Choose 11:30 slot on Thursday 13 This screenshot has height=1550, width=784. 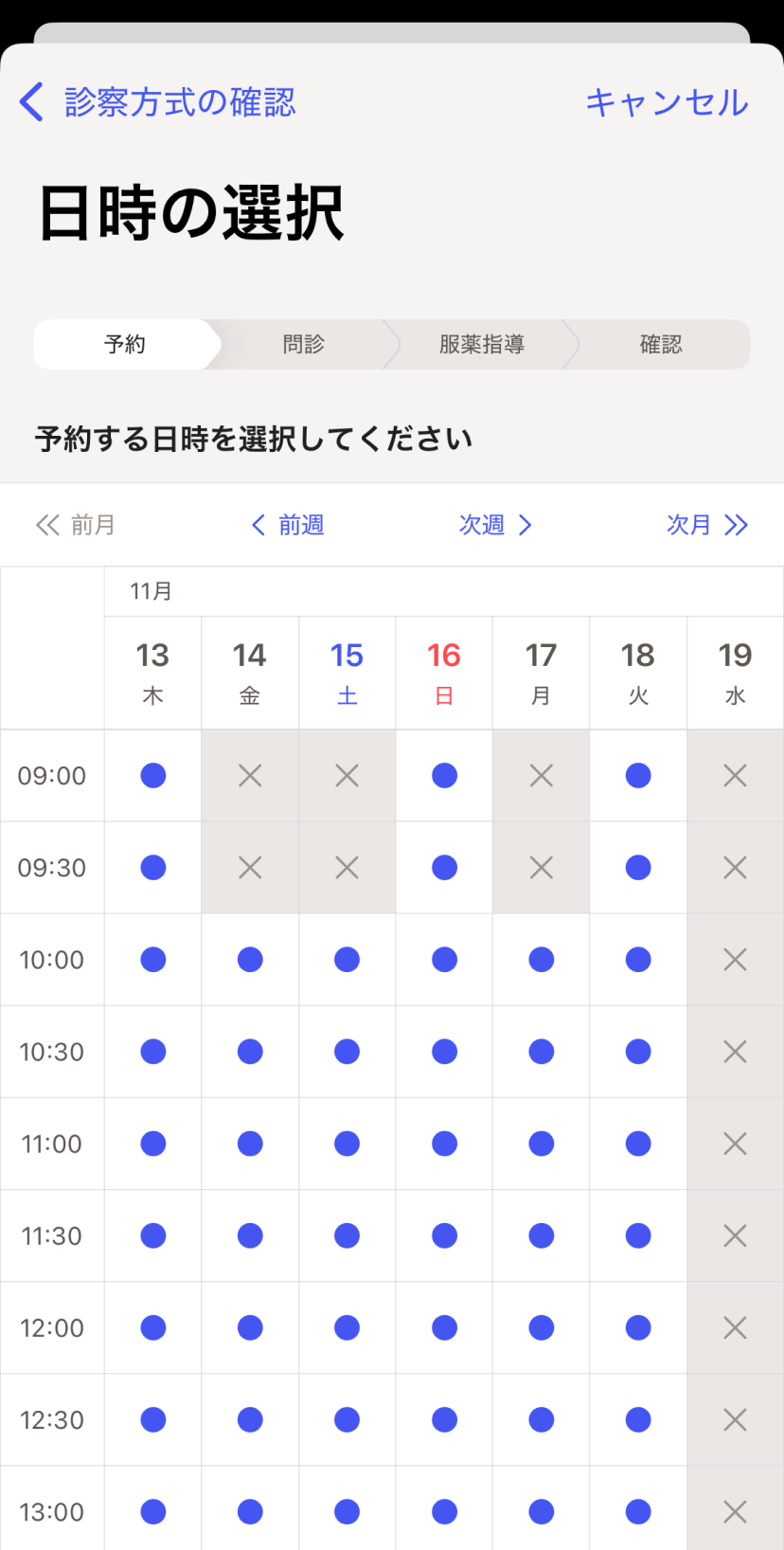coord(153,1235)
